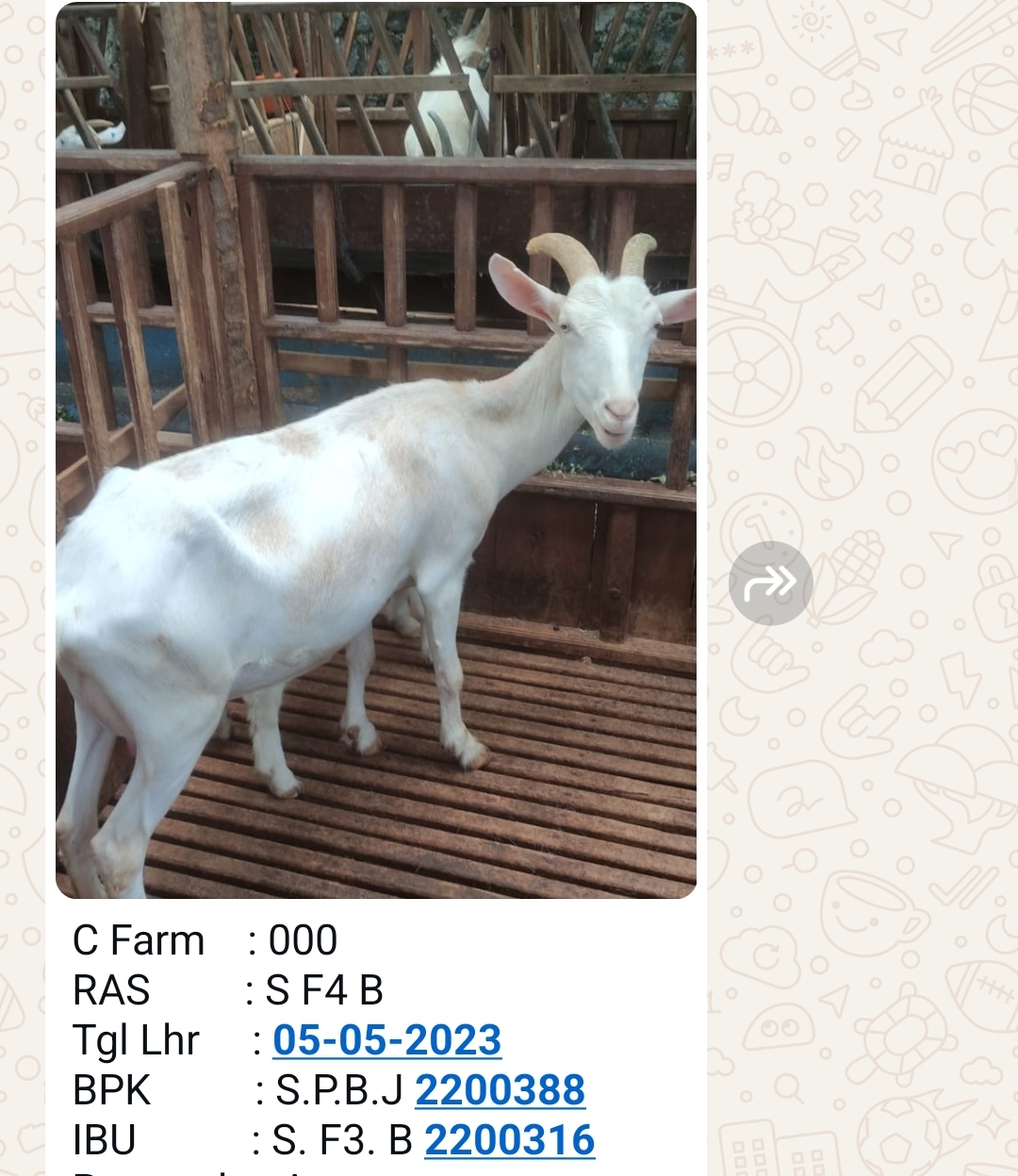Open the goat photo in the message
This screenshot has height=1176, width=1018.
pyautogui.click(x=375, y=450)
